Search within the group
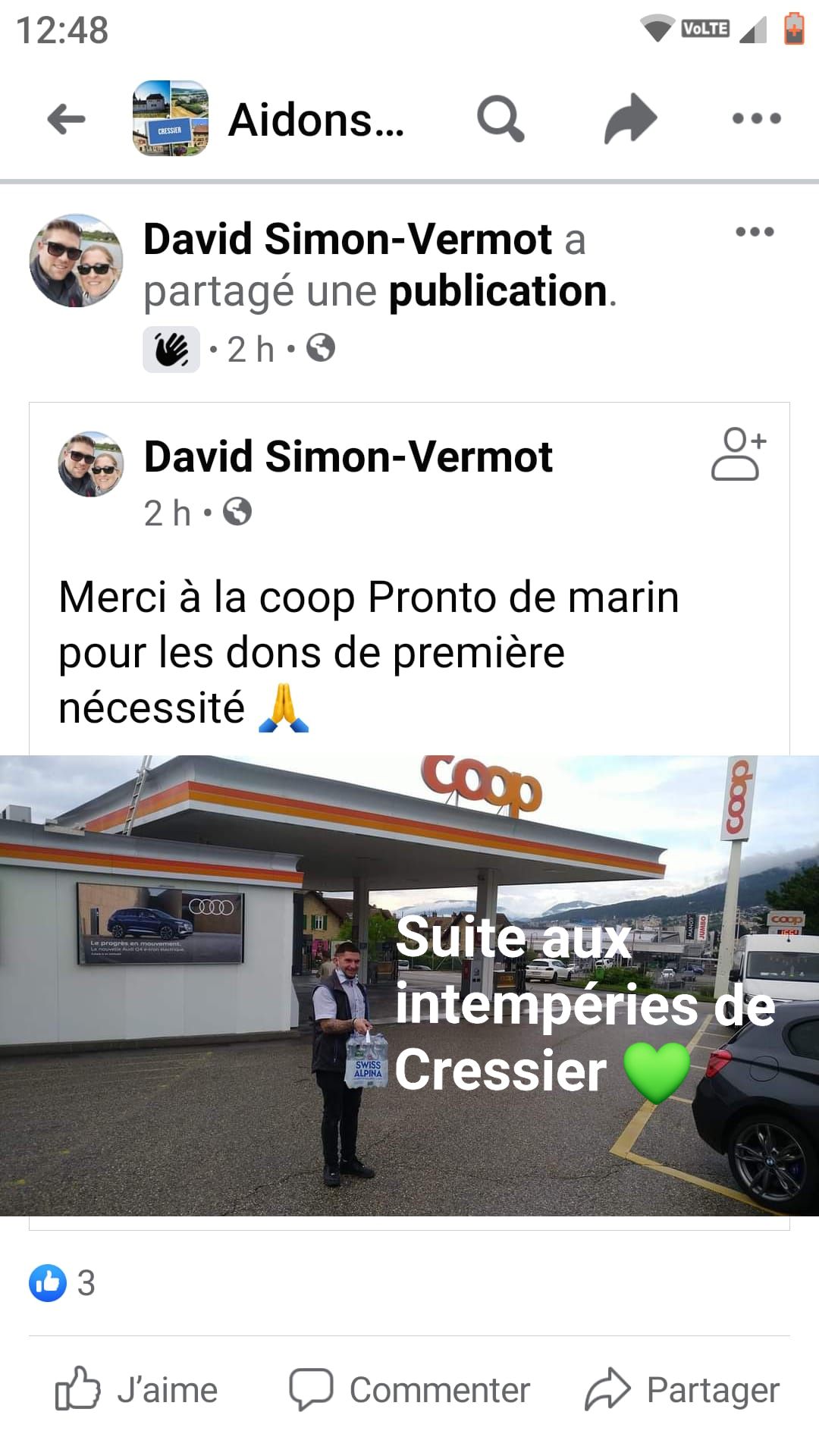This screenshot has height=1456, width=819. (500, 118)
